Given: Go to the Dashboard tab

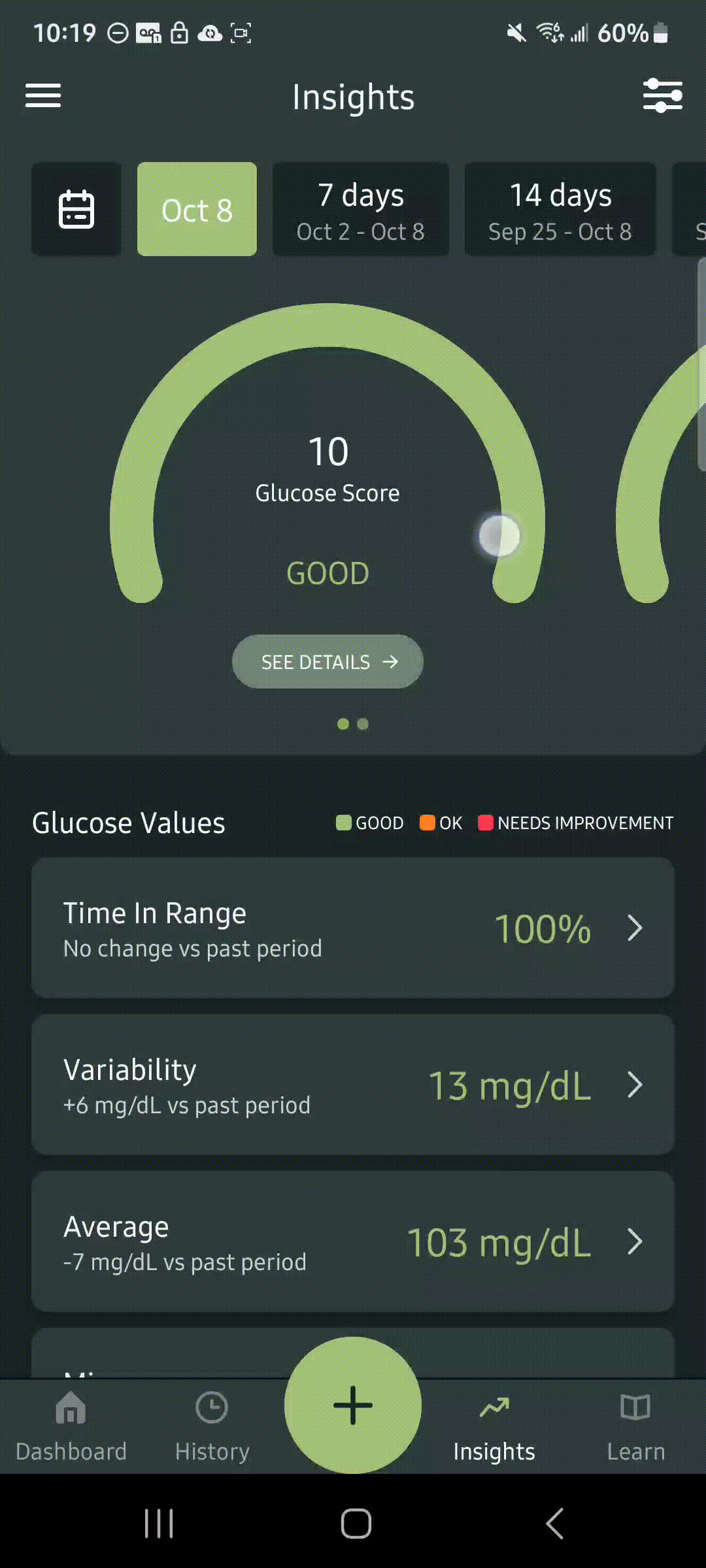Looking at the screenshot, I should [x=71, y=1426].
